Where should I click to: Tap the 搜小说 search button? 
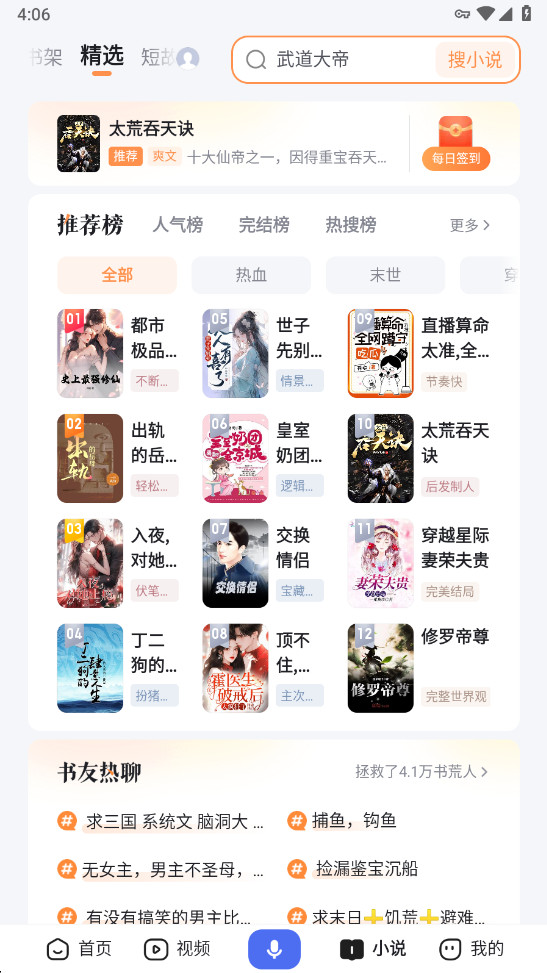tap(475, 60)
